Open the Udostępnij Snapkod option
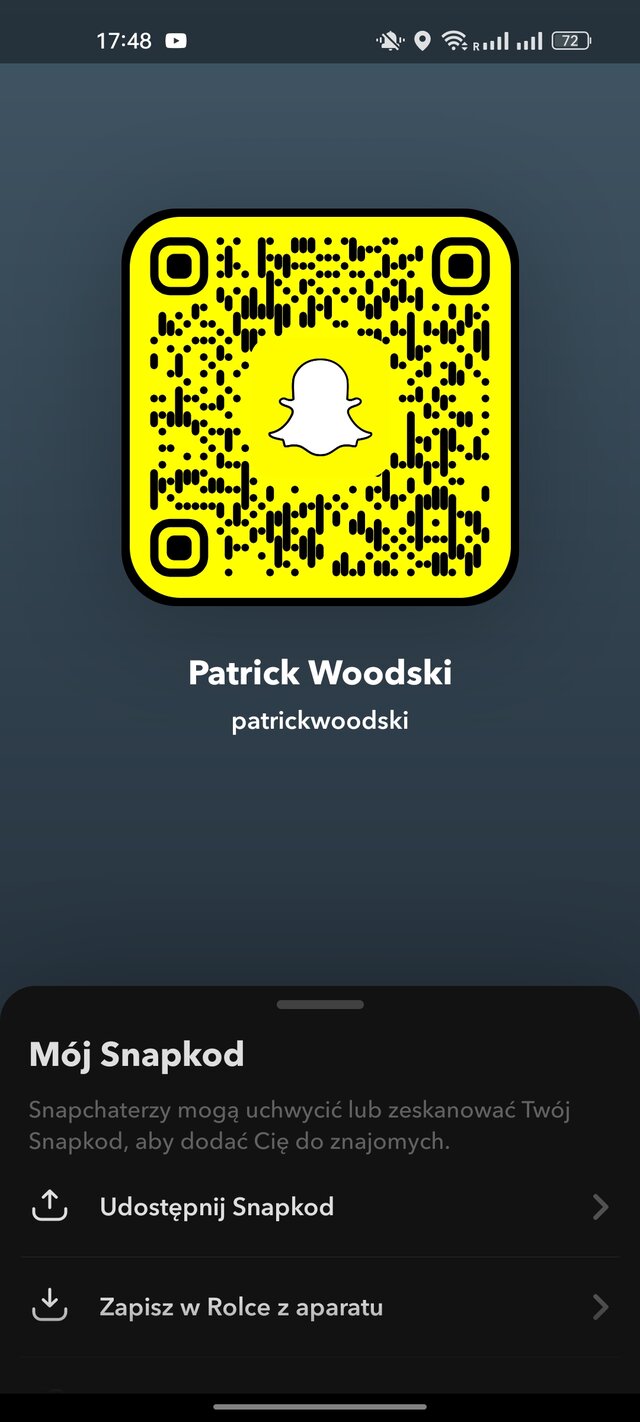Image resolution: width=640 pixels, height=1422 pixels. (x=217, y=1207)
